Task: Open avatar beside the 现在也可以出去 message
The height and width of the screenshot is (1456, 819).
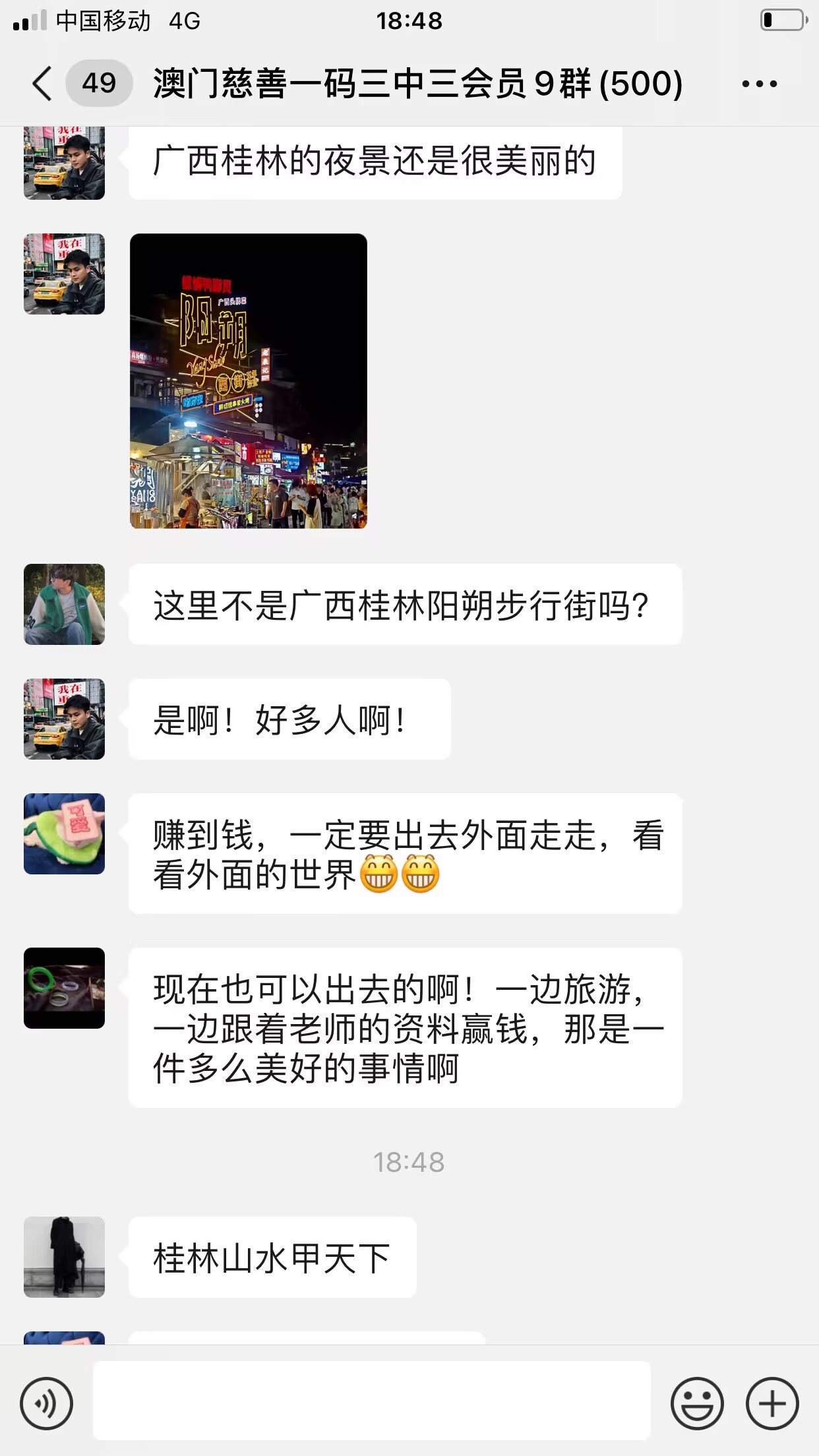Action: coord(64,988)
